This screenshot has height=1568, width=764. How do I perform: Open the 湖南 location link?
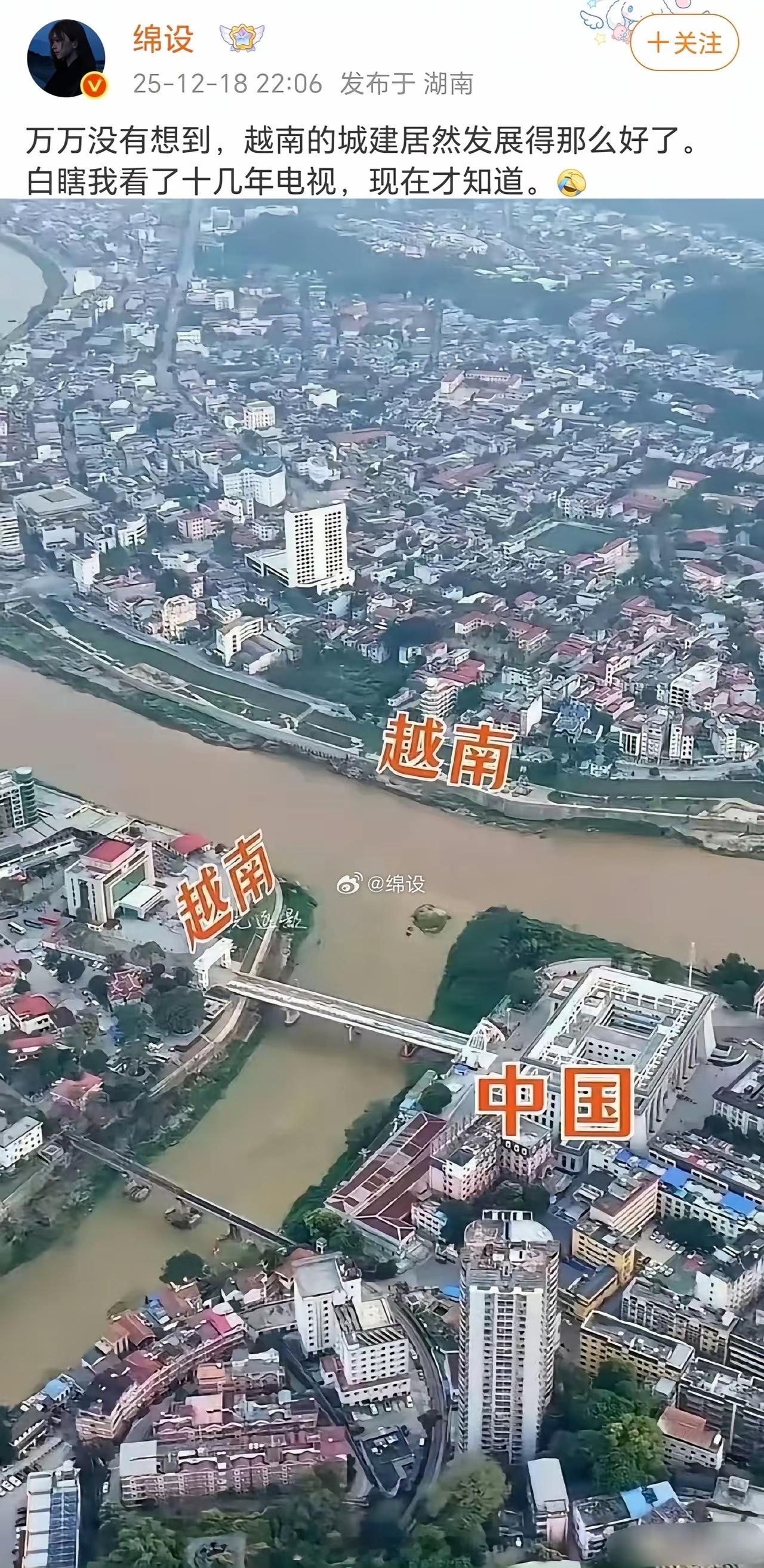[x=449, y=86]
